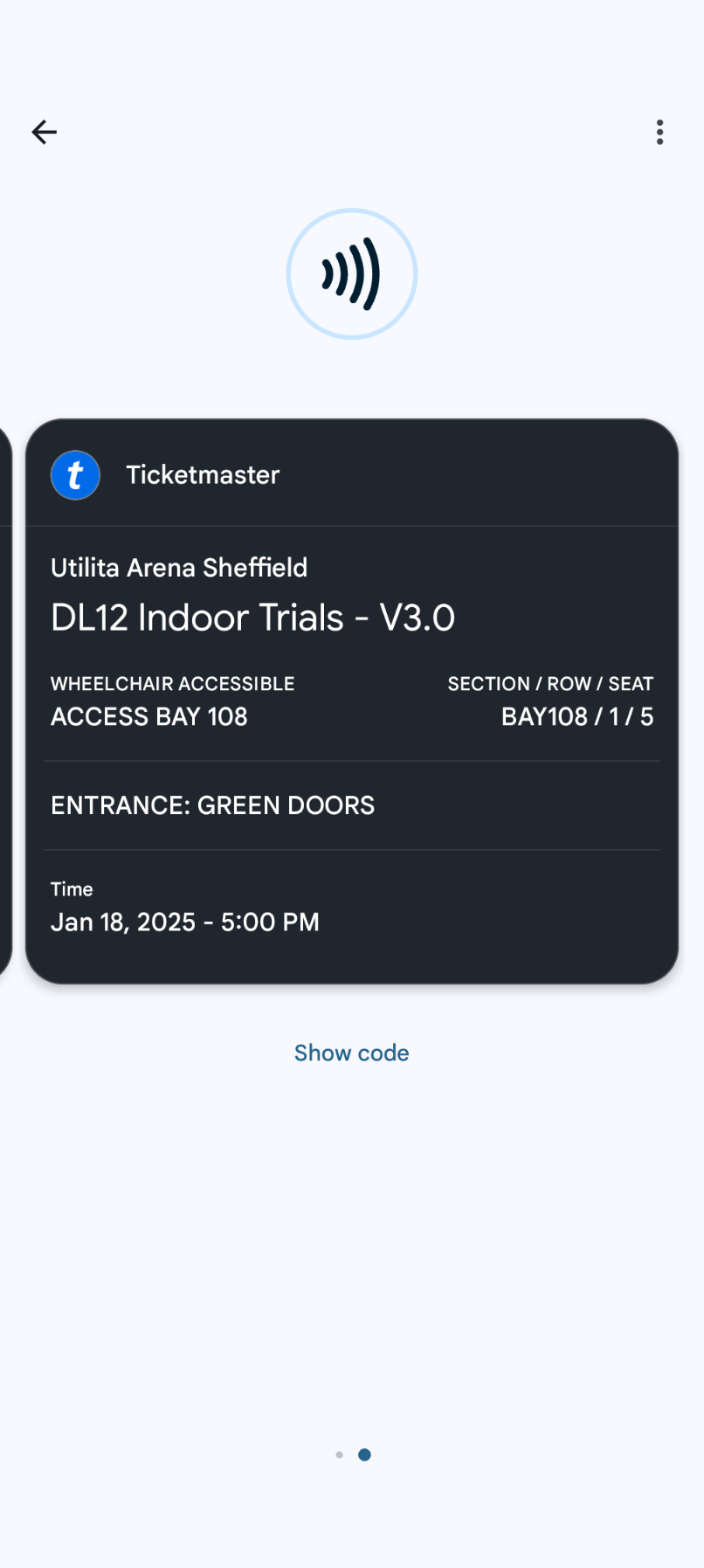704x1568 pixels.
Task: Tap Show code link
Action: (x=352, y=1053)
